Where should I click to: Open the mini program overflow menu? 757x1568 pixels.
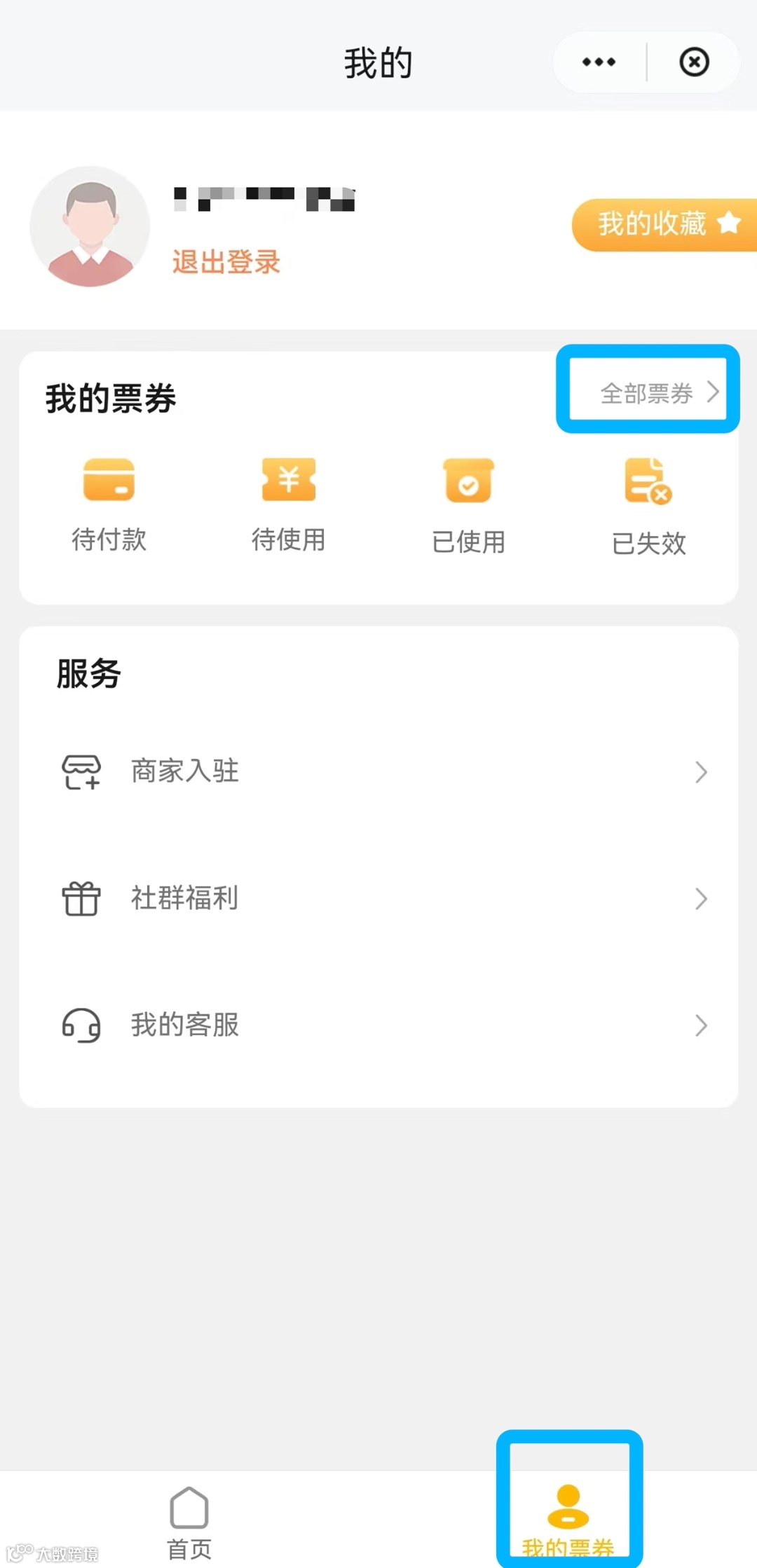(599, 62)
